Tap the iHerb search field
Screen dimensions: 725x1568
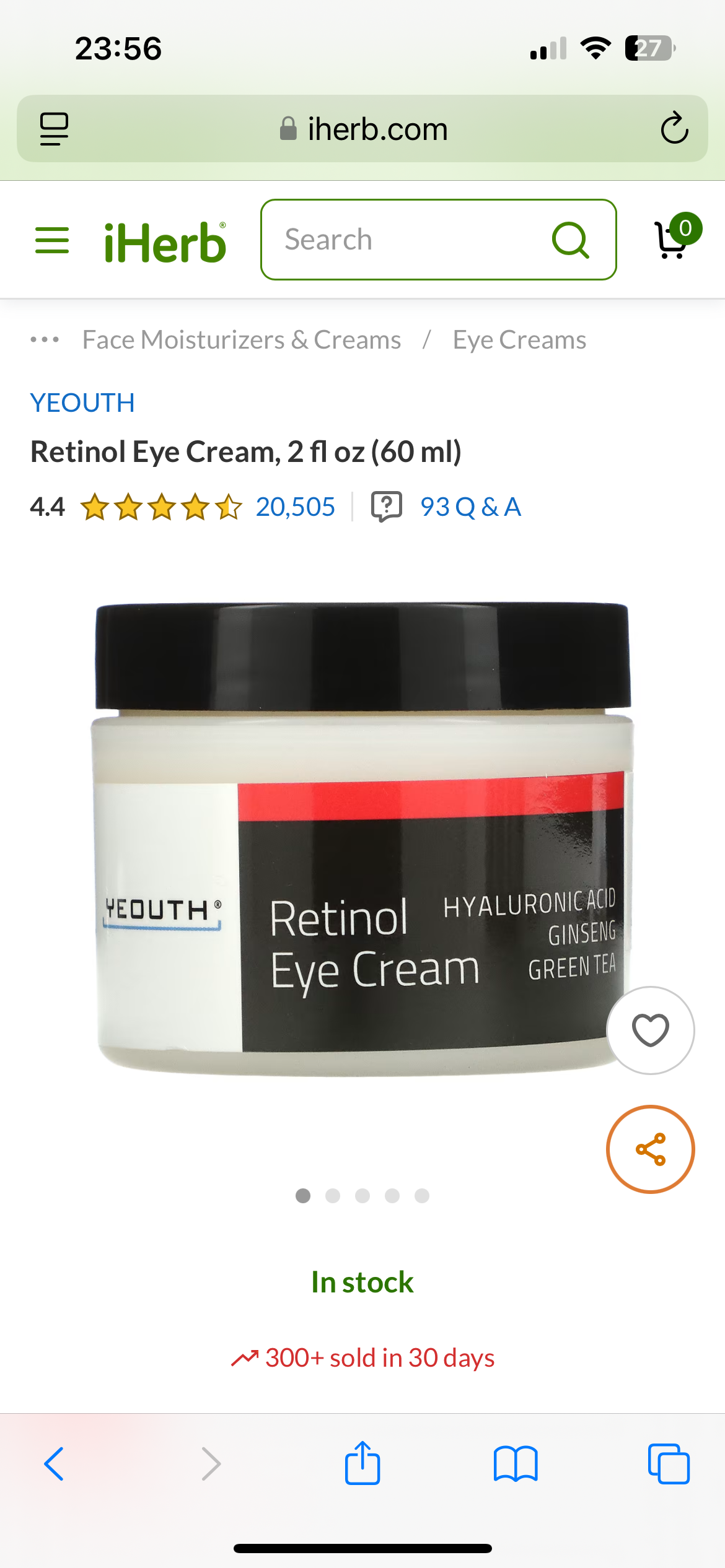[x=438, y=240]
